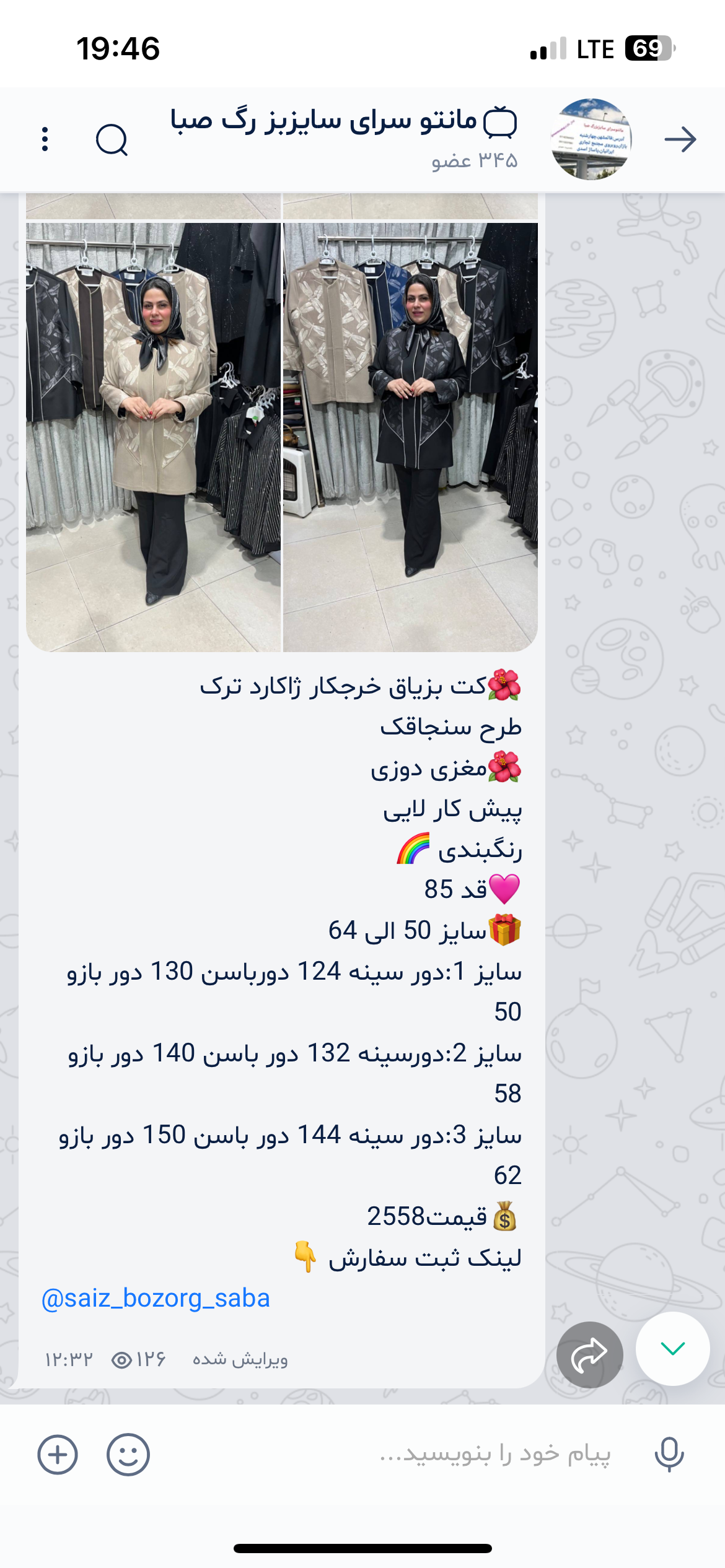The width and height of the screenshot is (725, 1568).
Task: Search within this channel
Action: click(112, 139)
